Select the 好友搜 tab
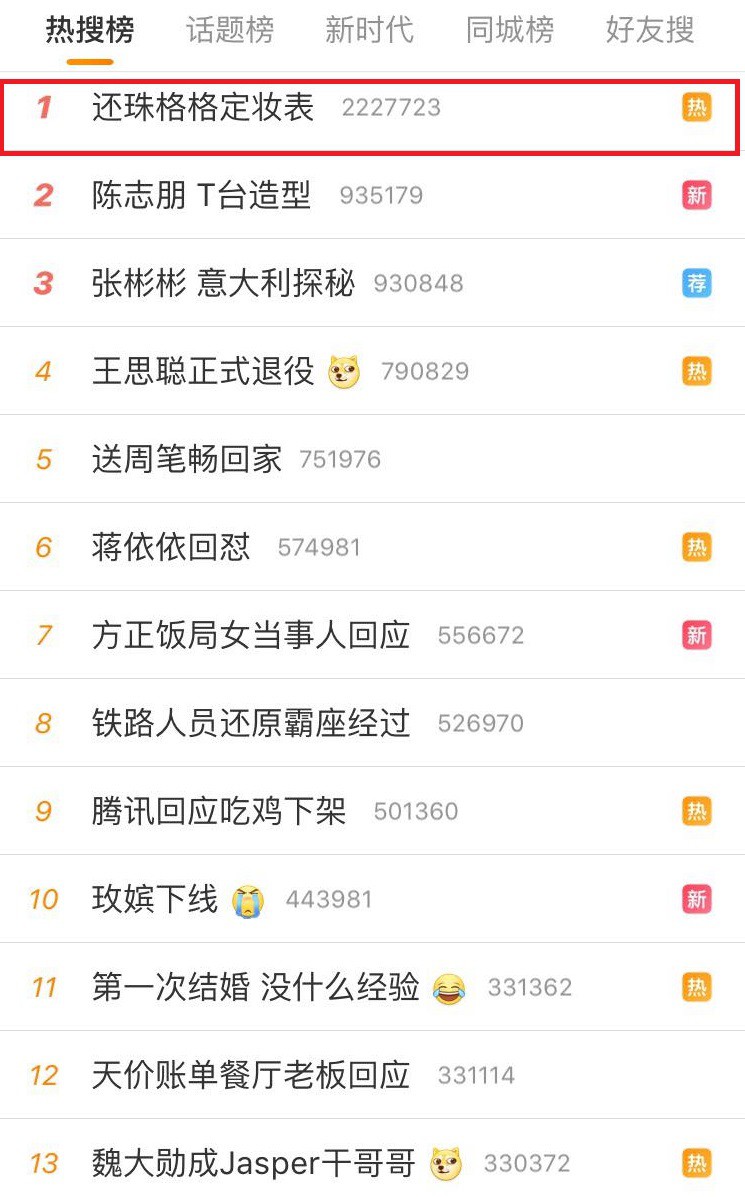 (x=649, y=30)
